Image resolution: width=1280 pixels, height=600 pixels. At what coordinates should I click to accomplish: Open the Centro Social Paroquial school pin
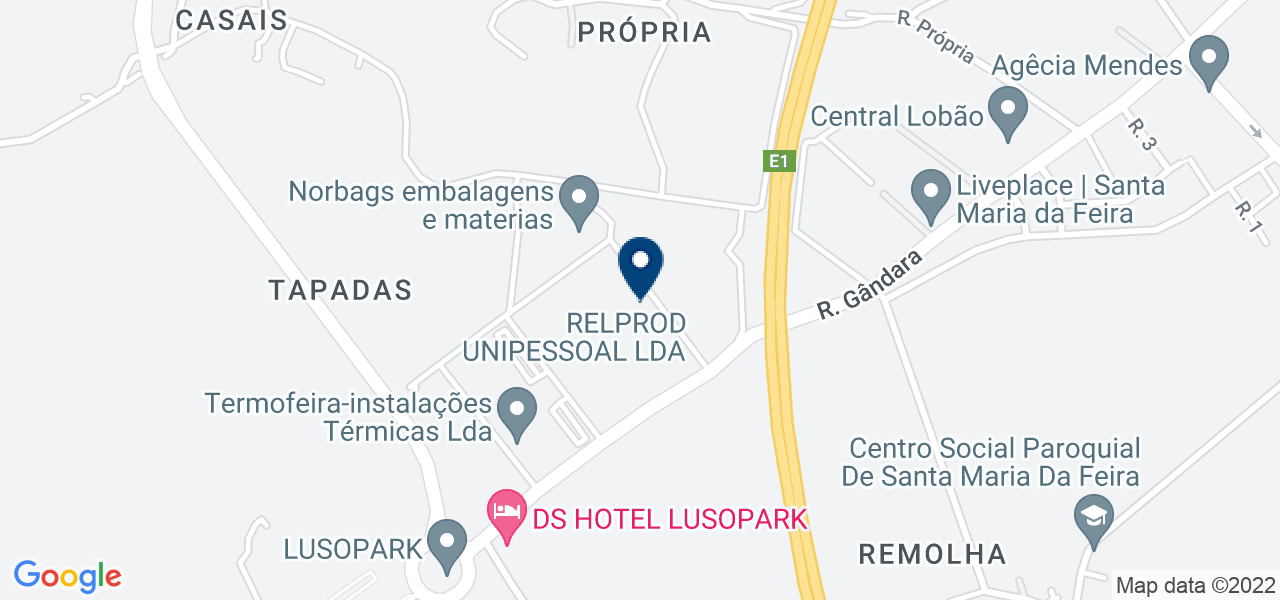(x=1094, y=519)
